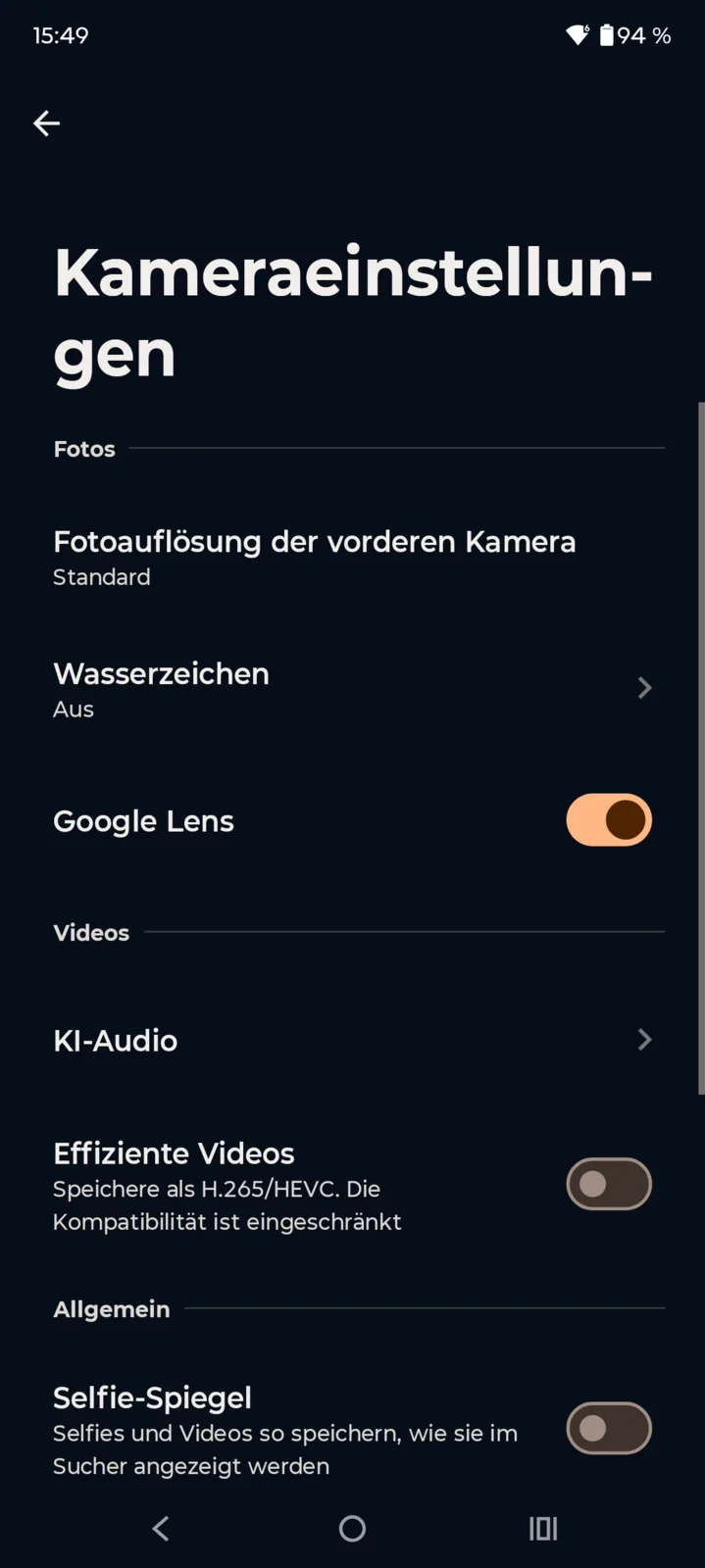Image resolution: width=705 pixels, height=1568 pixels.
Task: Tap the system home button
Action: click(352, 1528)
